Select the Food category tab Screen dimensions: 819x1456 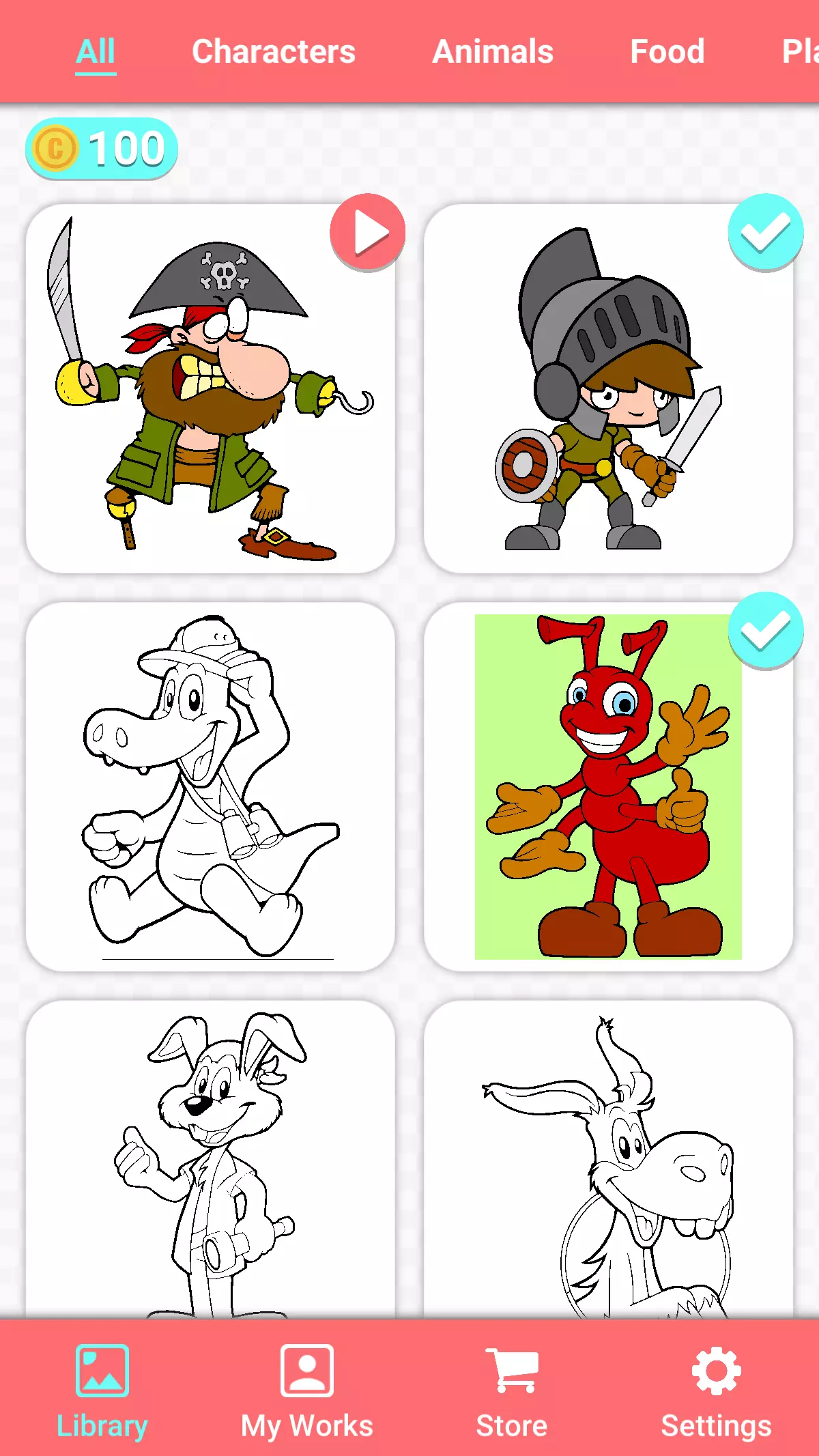point(667,52)
